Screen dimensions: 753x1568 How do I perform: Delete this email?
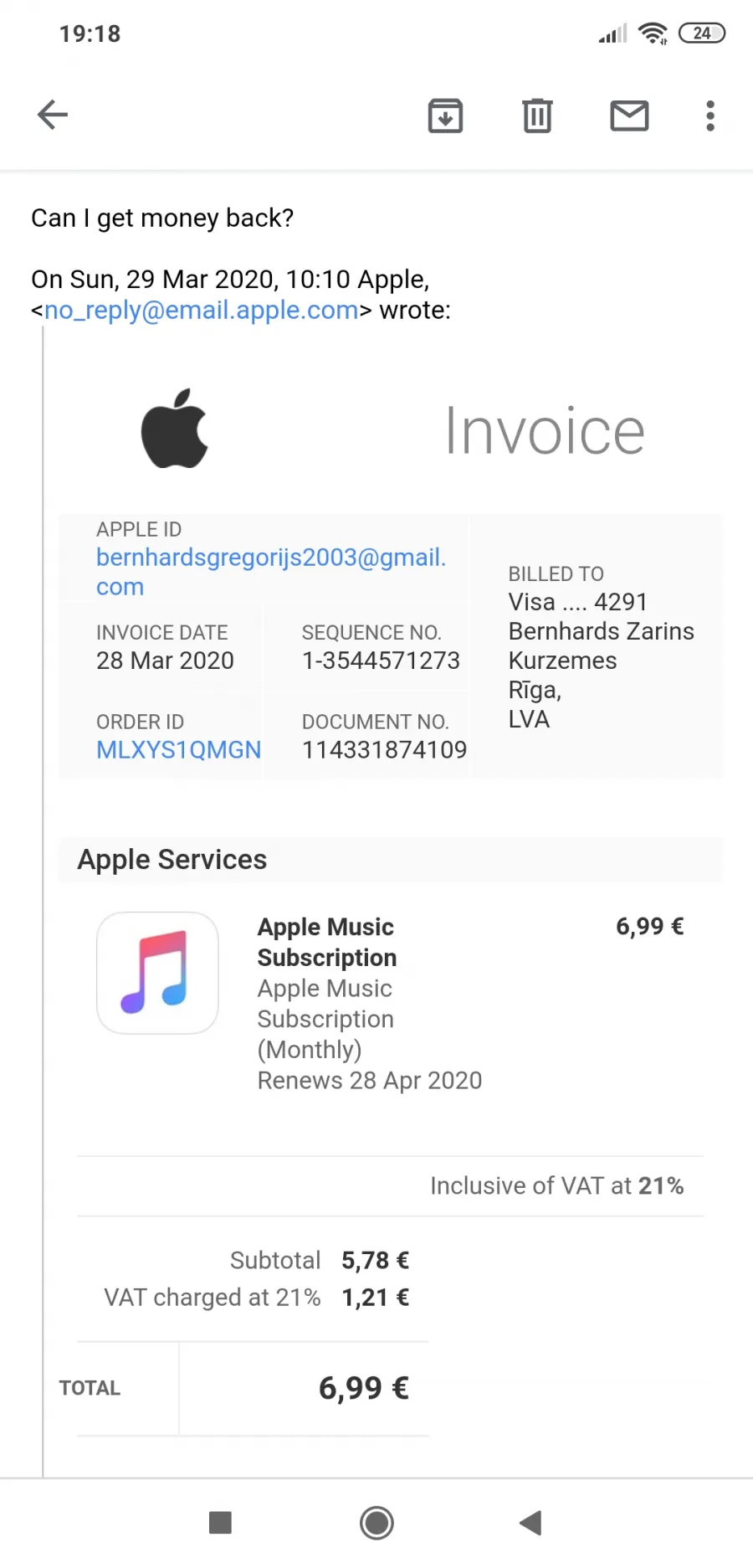pos(537,116)
